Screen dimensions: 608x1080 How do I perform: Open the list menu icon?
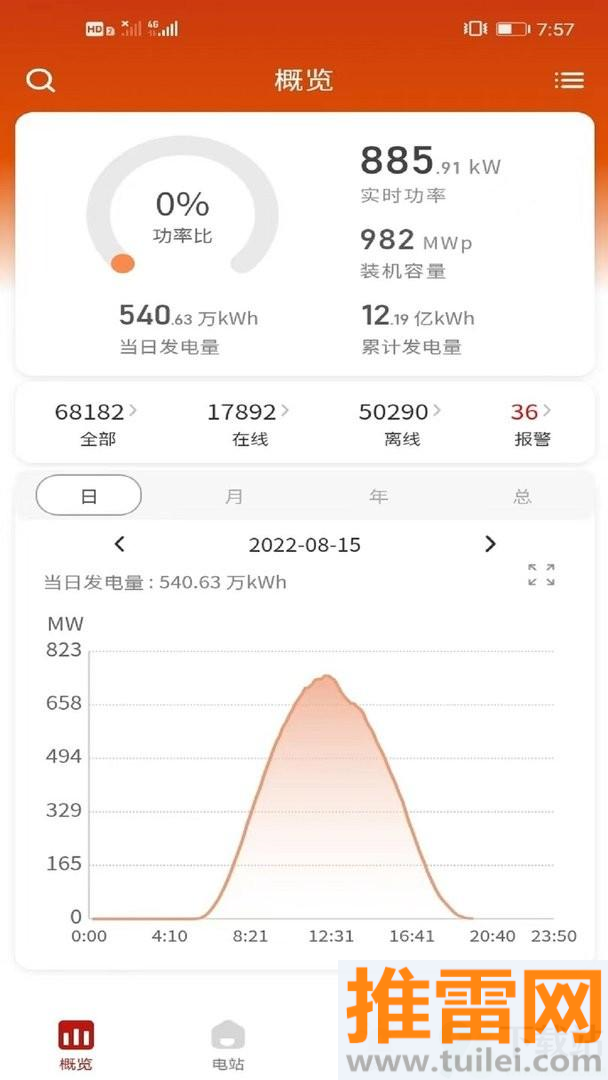(569, 80)
